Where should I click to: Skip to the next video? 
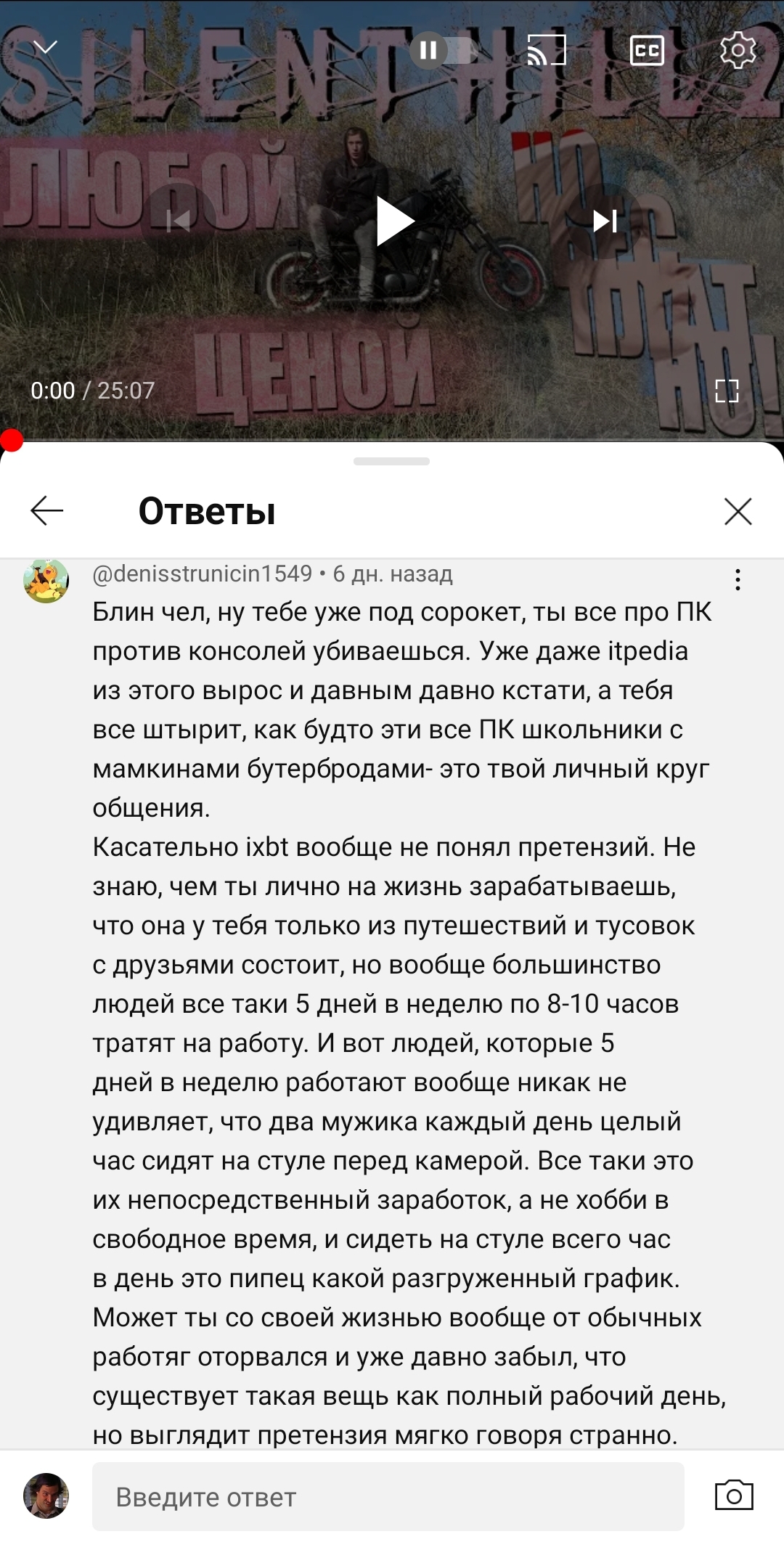(x=605, y=221)
